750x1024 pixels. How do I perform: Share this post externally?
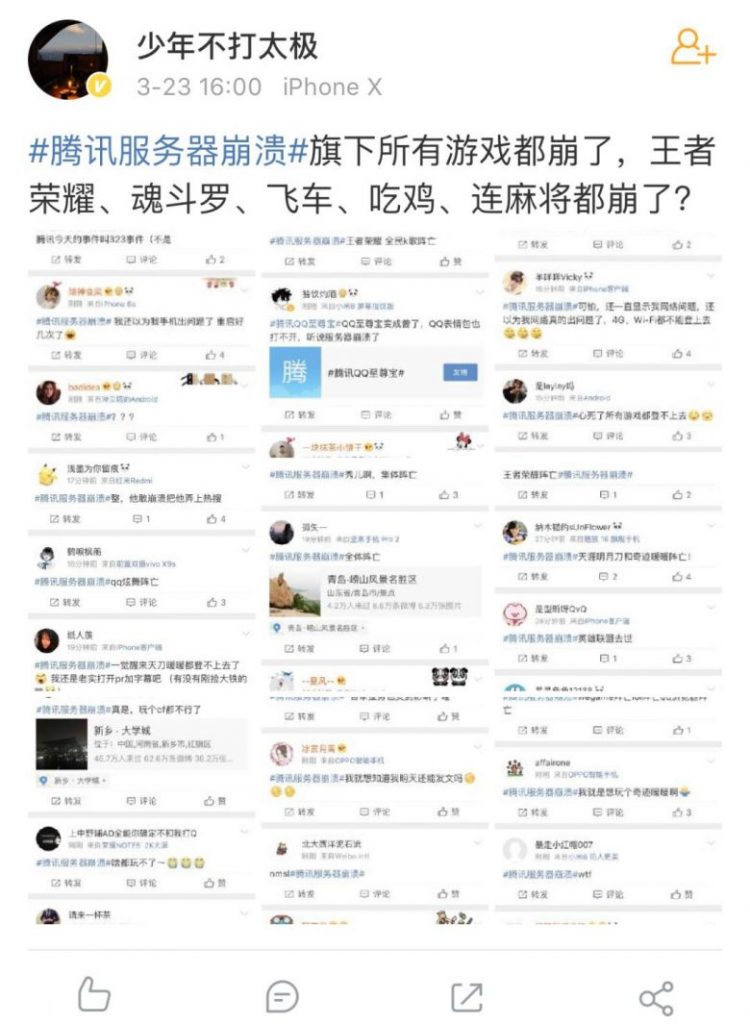pyautogui.click(x=655, y=995)
